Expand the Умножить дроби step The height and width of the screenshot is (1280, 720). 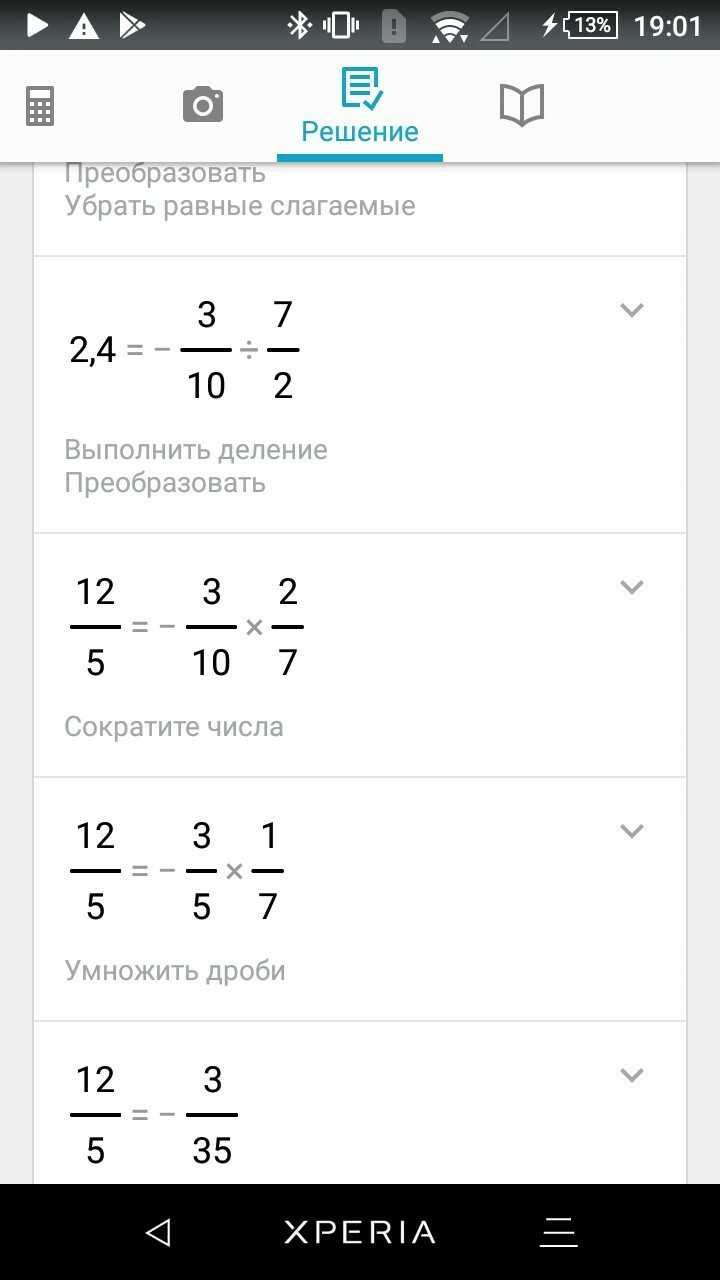[x=631, y=831]
